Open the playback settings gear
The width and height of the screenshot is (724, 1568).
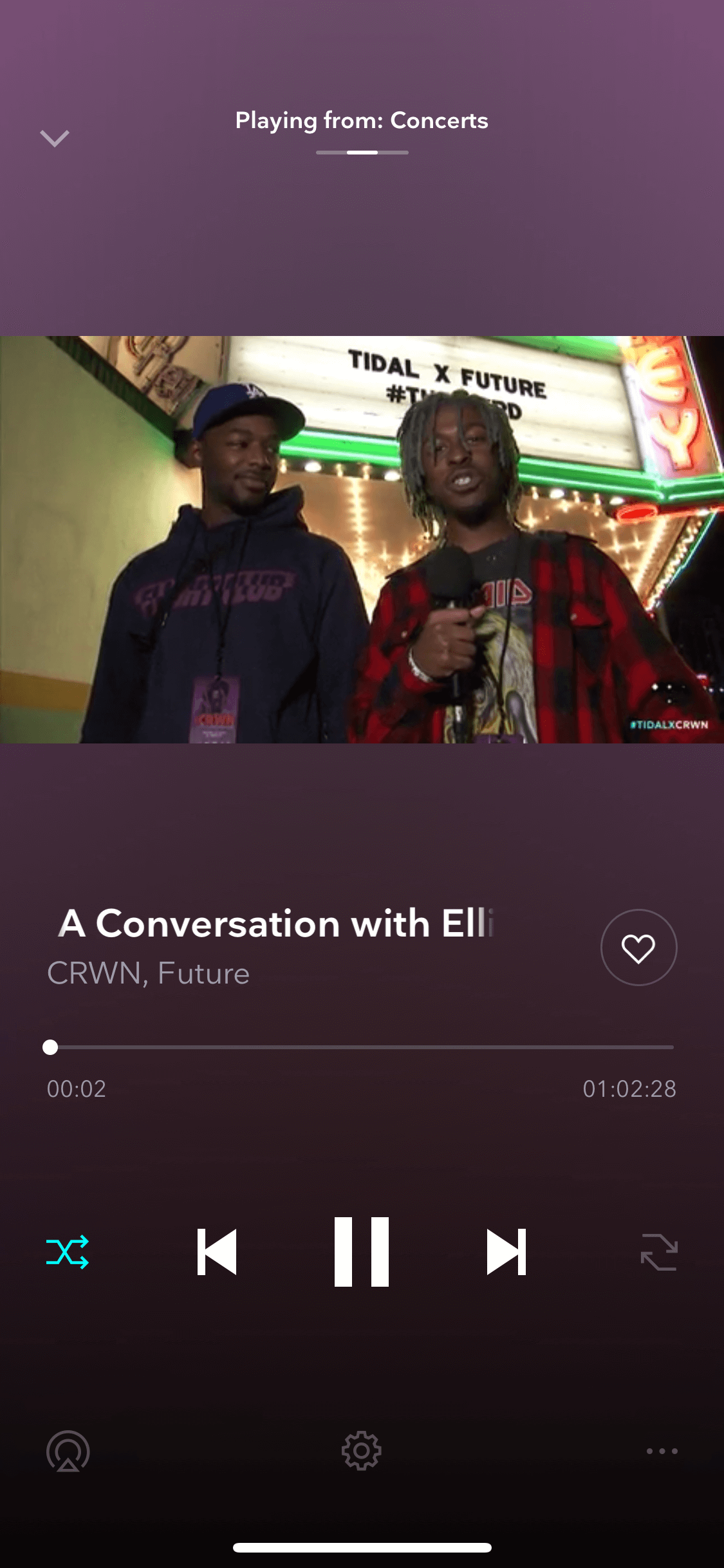pos(362,1451)
